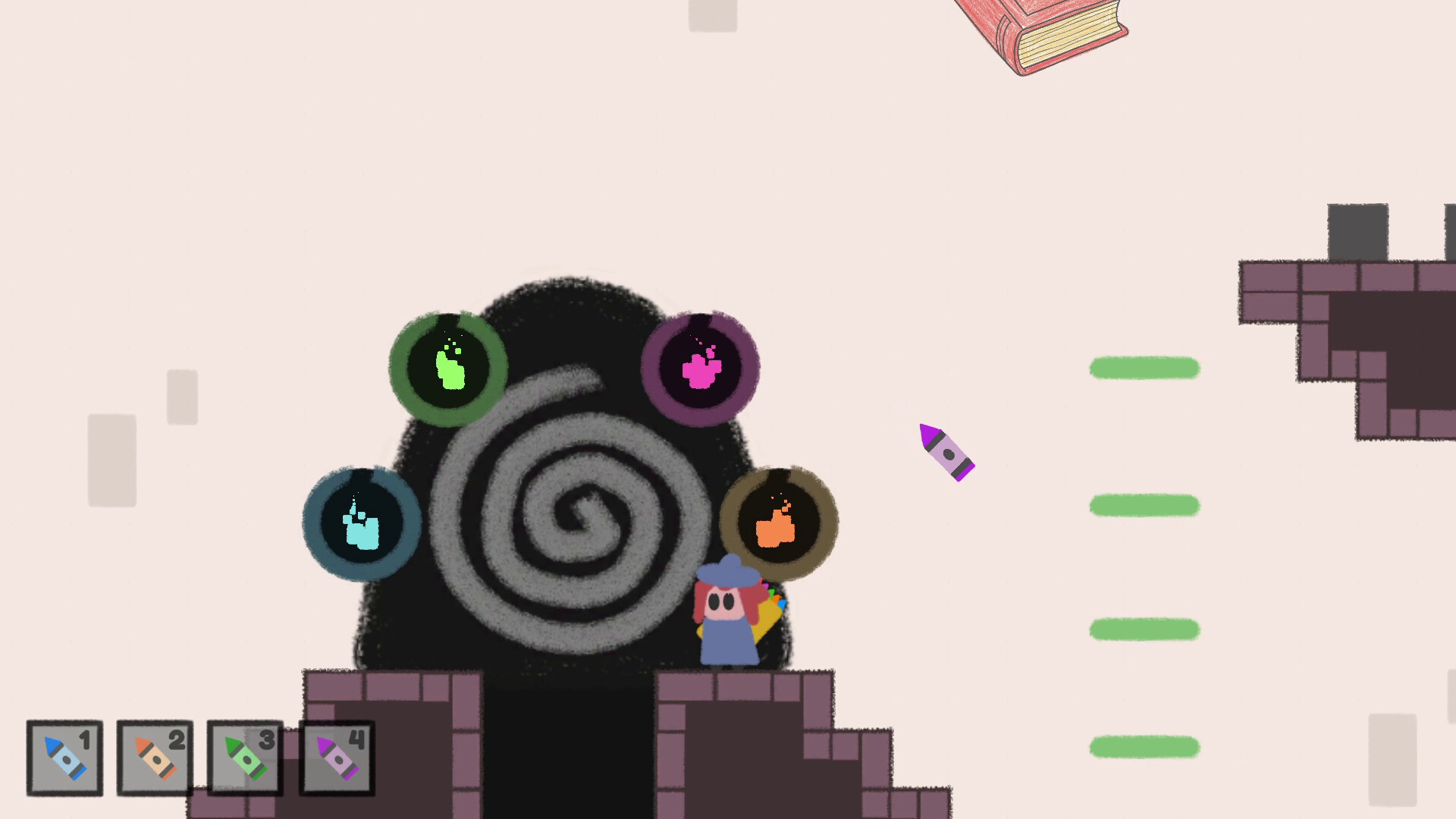
Task: Select the blue crayon in slot 1
Action: [x=64, y=758]
